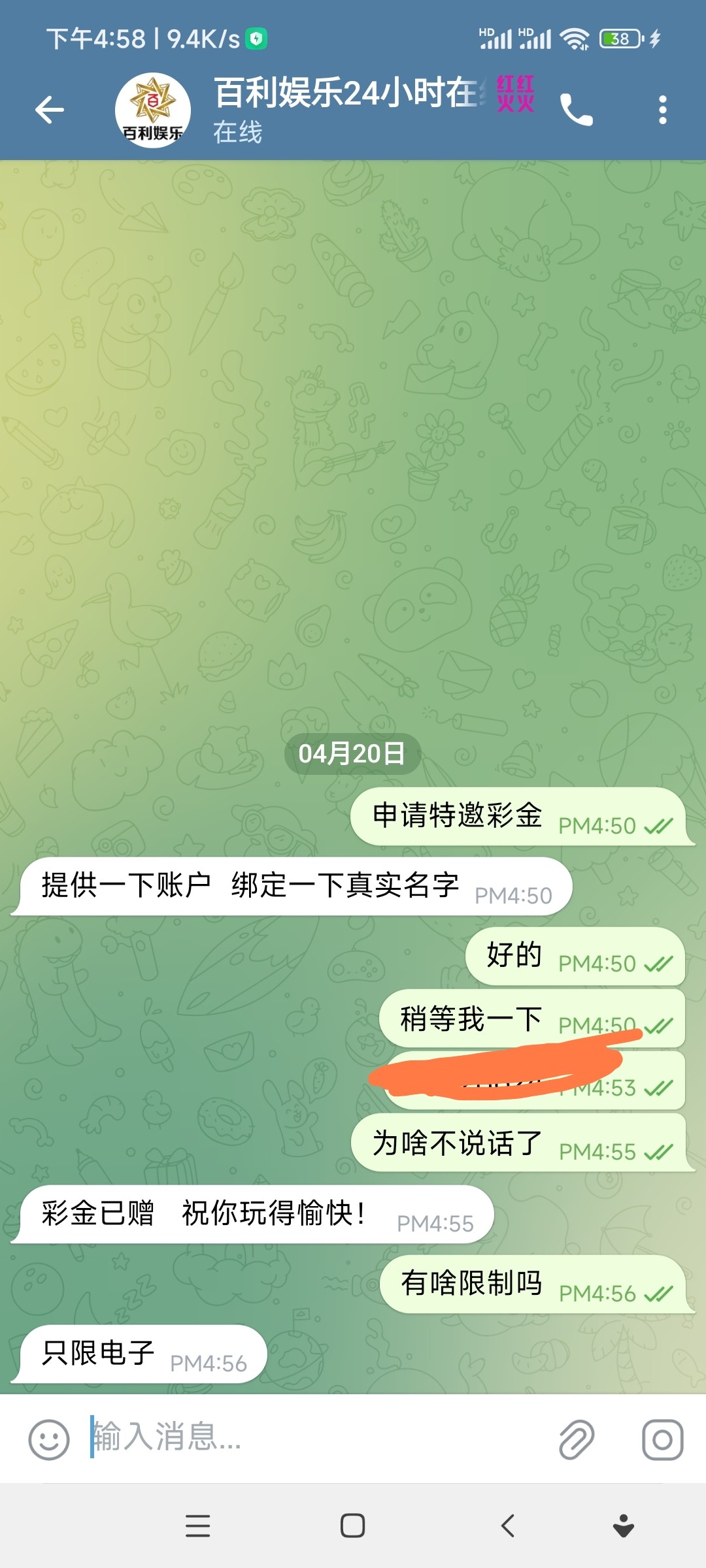Open the emoji picker
Image resolution: width=706 pixels, height=1568 pixels.
tap(49, 1439)
